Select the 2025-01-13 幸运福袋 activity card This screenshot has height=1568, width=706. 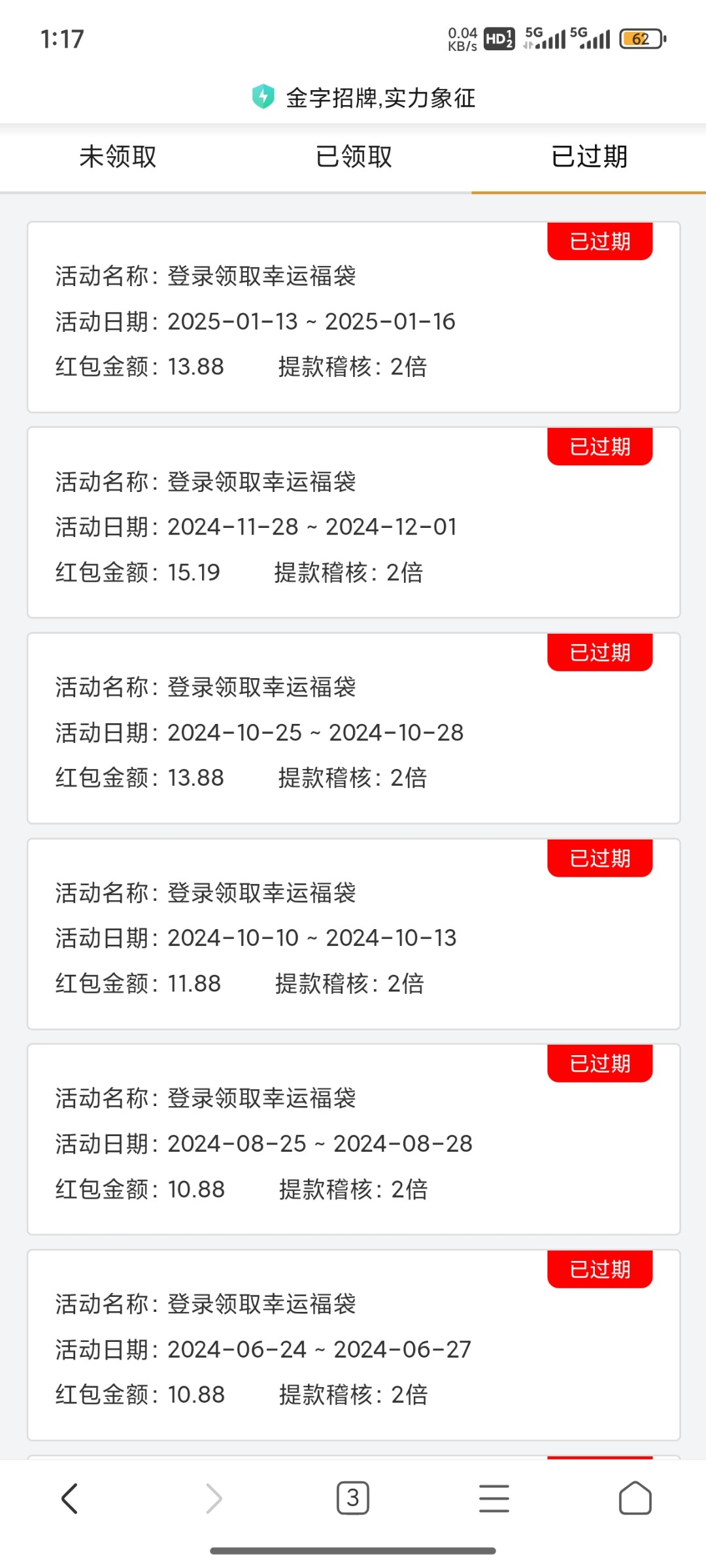point(353,317)
